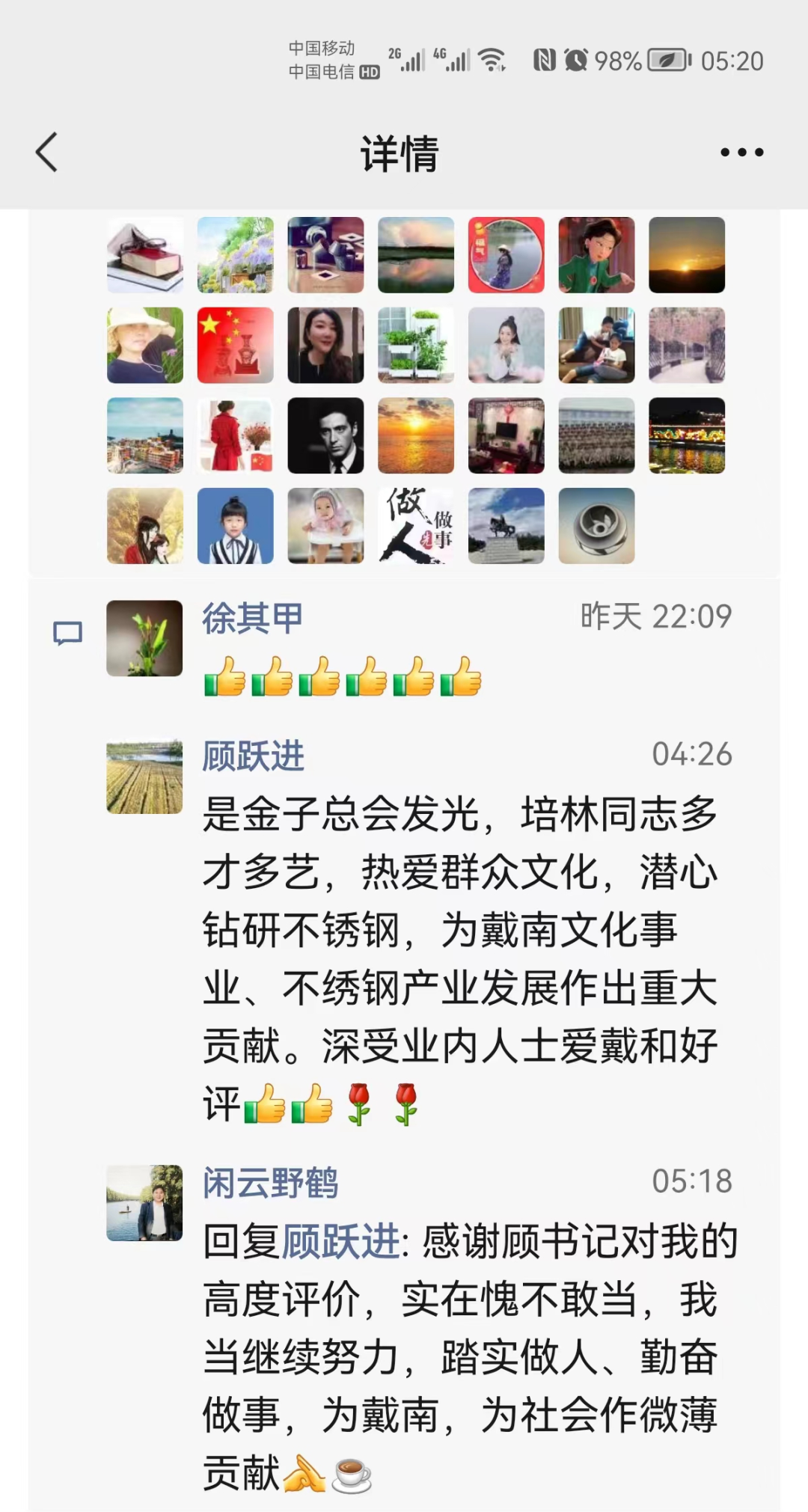
Task: Open the three-dot overflow menu
Action: pyautogui.click(x=741, y=153)
